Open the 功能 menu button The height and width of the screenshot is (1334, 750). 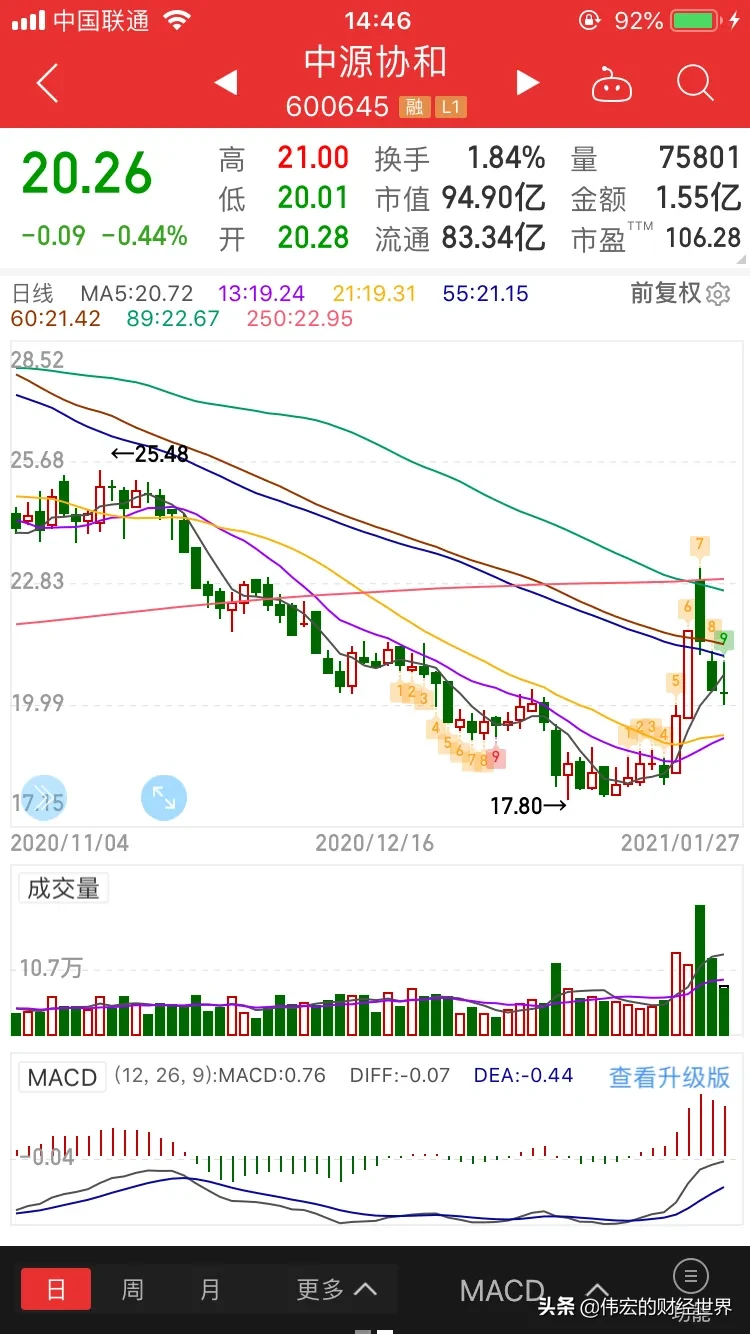click(691, 1287)
